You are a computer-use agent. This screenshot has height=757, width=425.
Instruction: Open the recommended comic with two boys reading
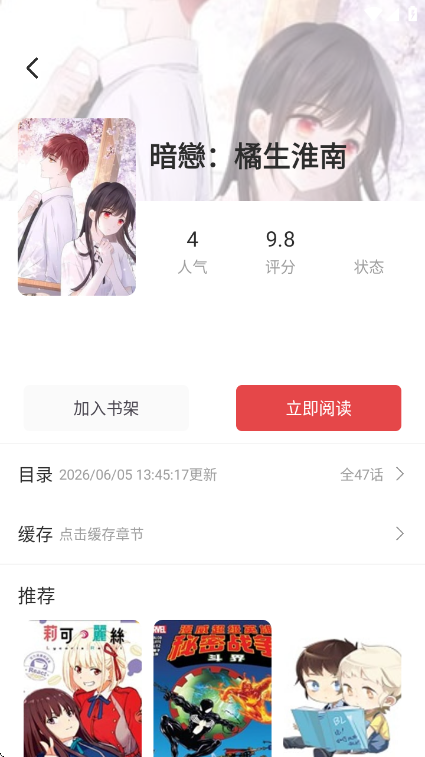pyautogui.click(x=342, y=688)
